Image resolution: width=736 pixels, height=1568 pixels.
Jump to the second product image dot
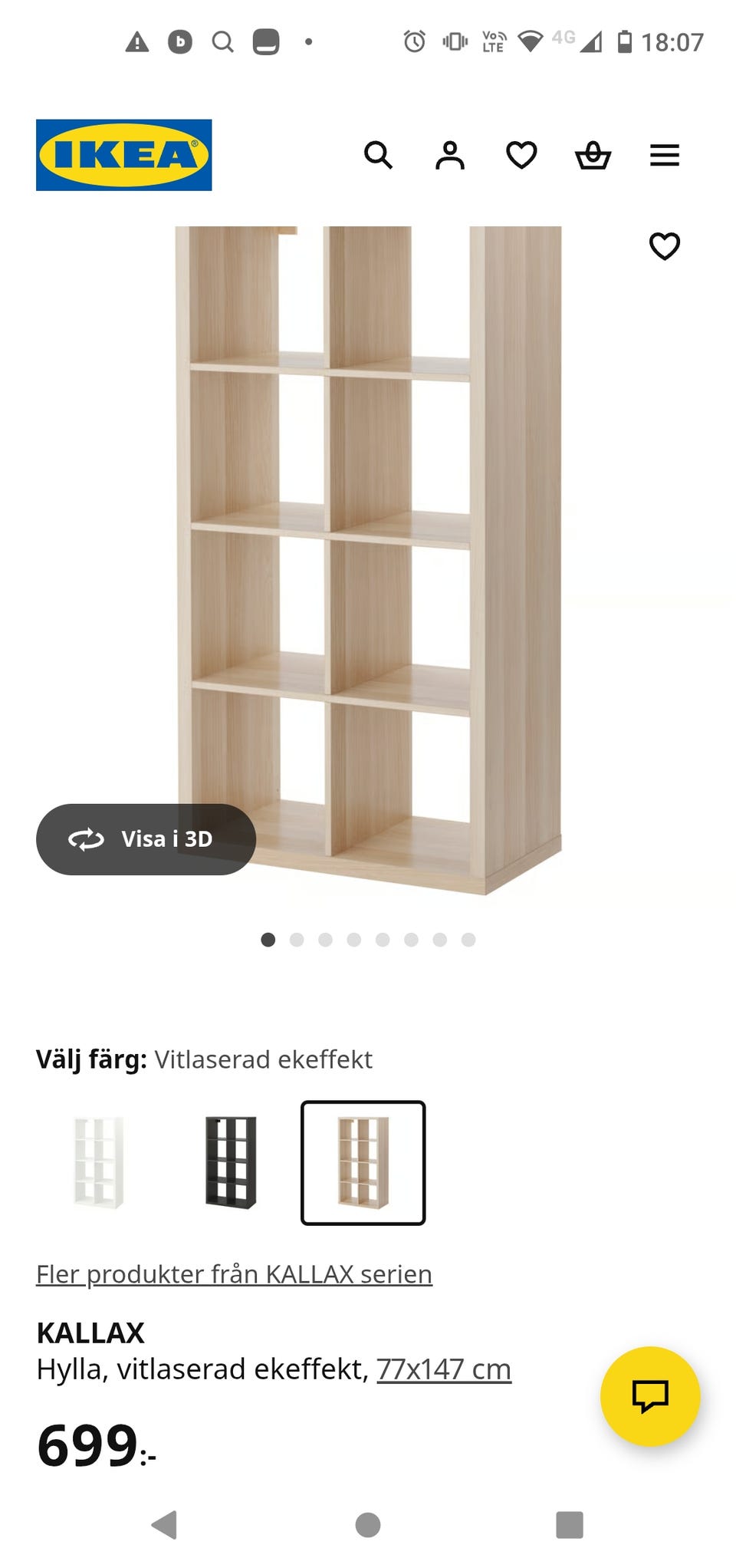(x=297, y=940)
